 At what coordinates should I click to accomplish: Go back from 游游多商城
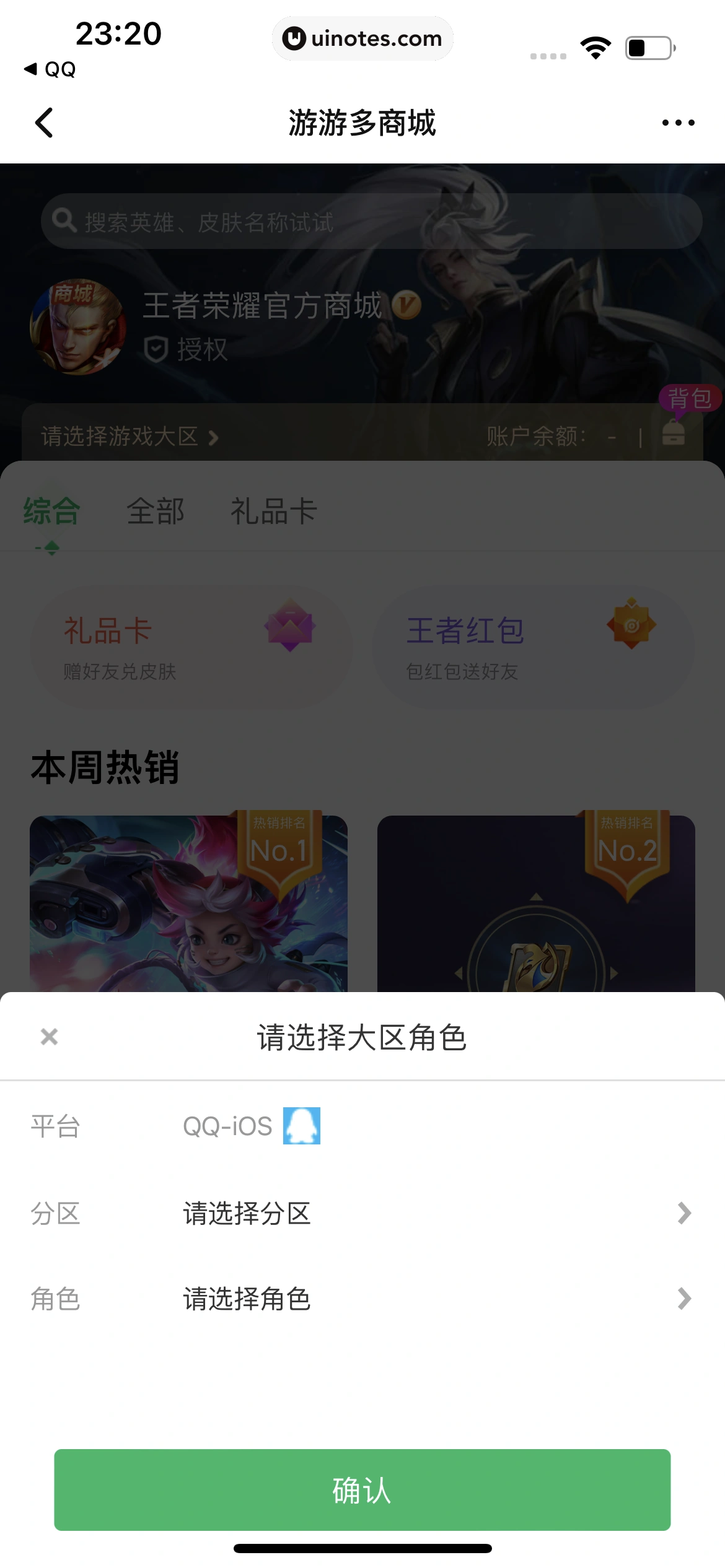(44, 123)
